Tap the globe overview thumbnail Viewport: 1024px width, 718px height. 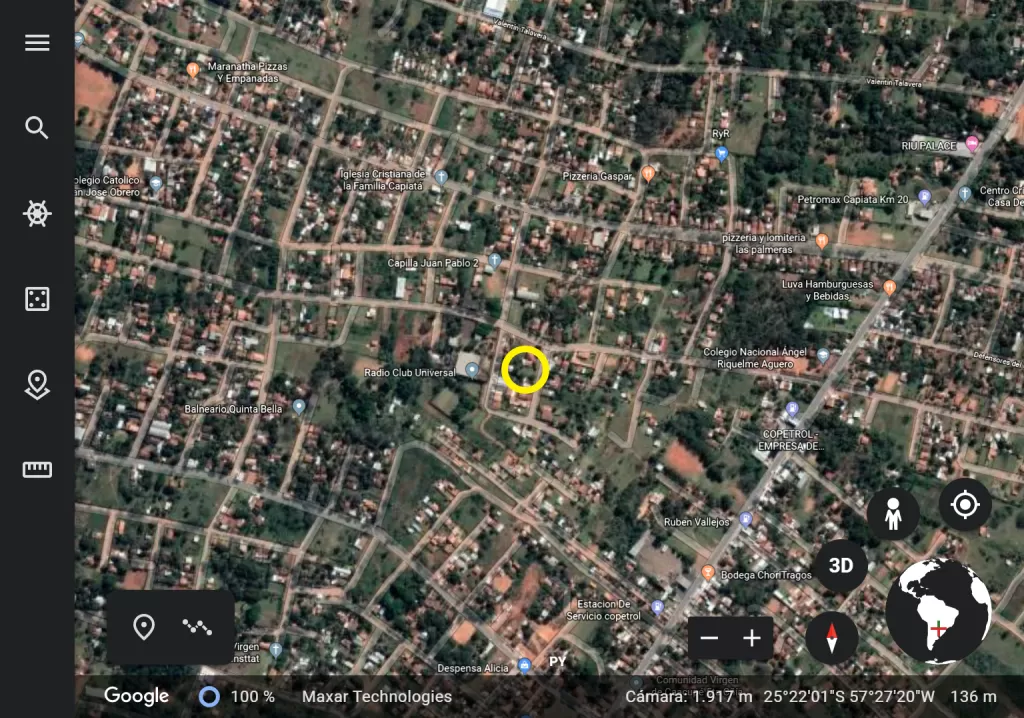click(939, 611)
